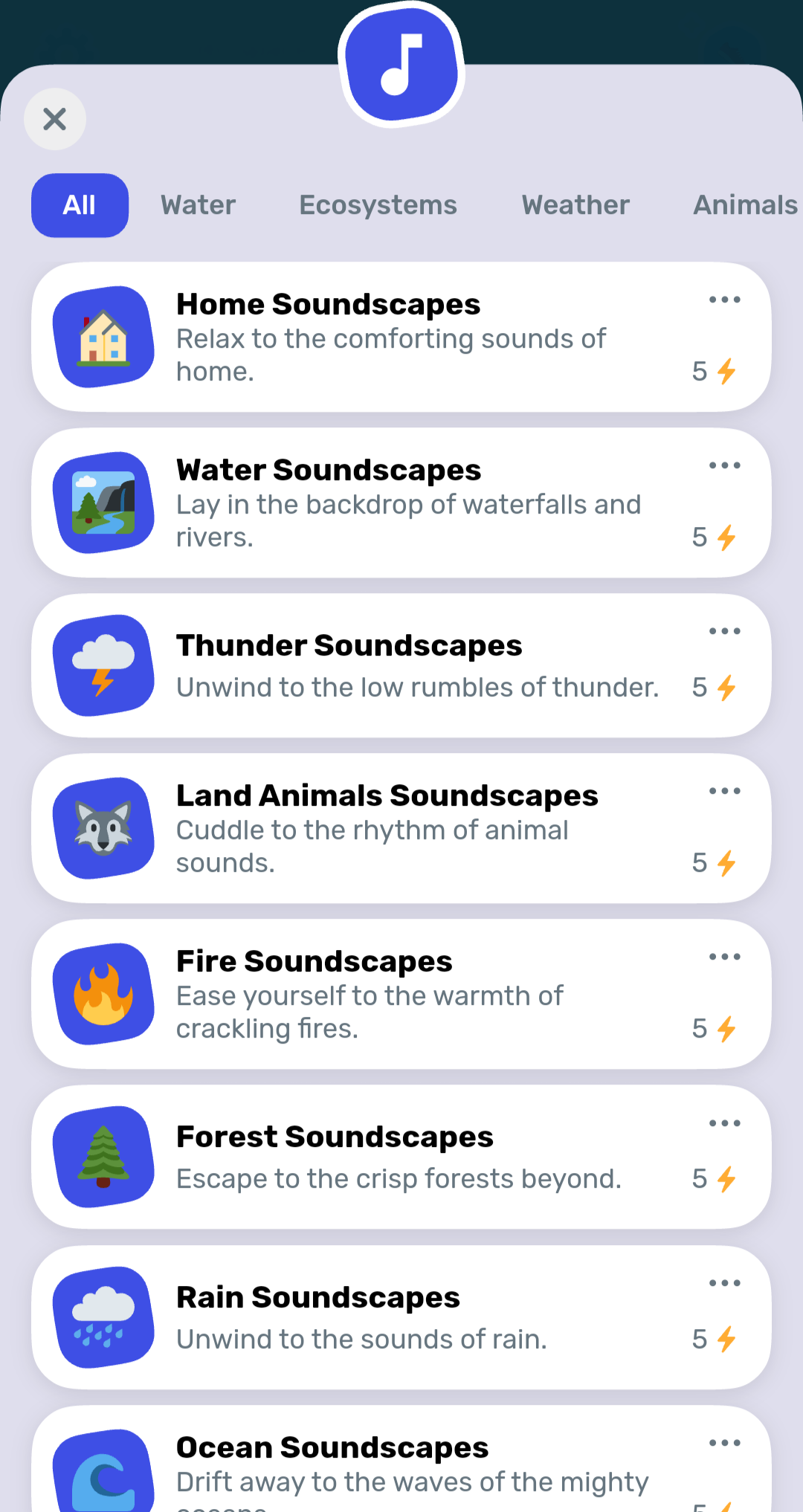Open more options for Rain Soundscapes
Screen dimensions: 803x1512
click(x=724, y=1283)
